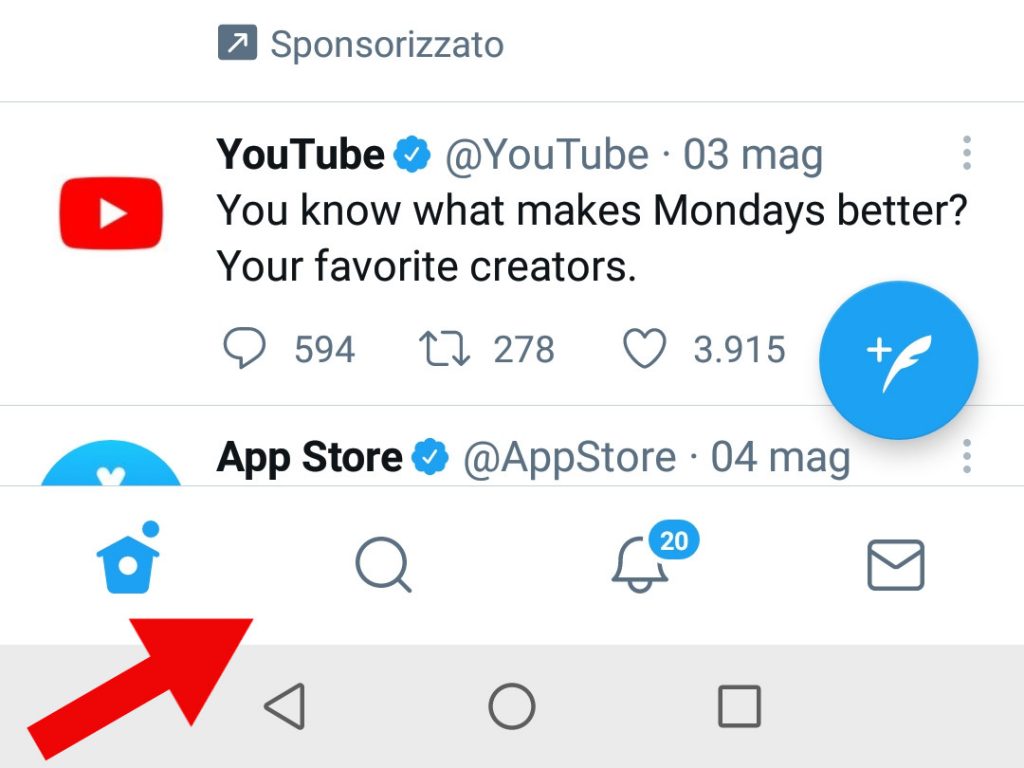Like the YouTube tweet
This screenshot has height=768, width=1024.
click(644, 349)
